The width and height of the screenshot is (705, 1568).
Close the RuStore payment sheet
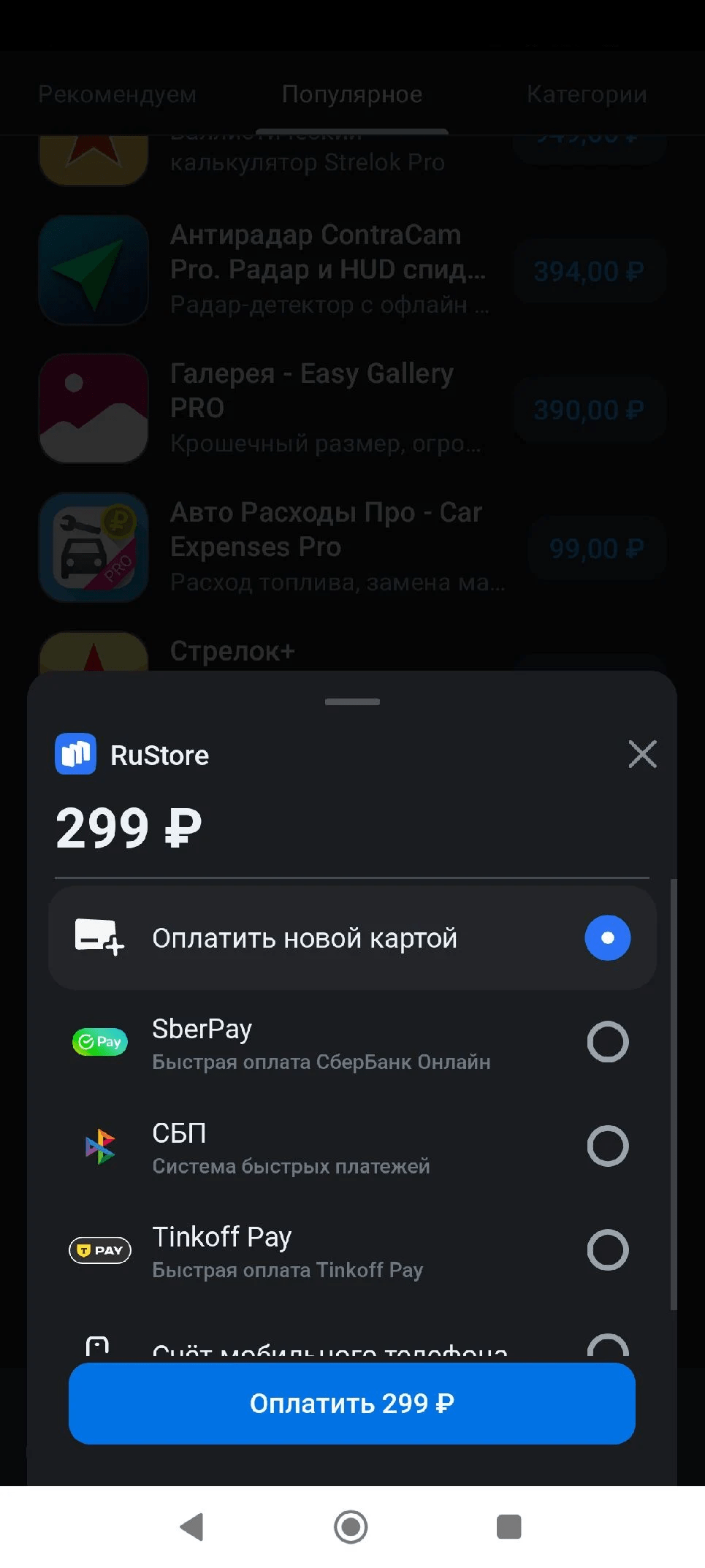[642, 754]
